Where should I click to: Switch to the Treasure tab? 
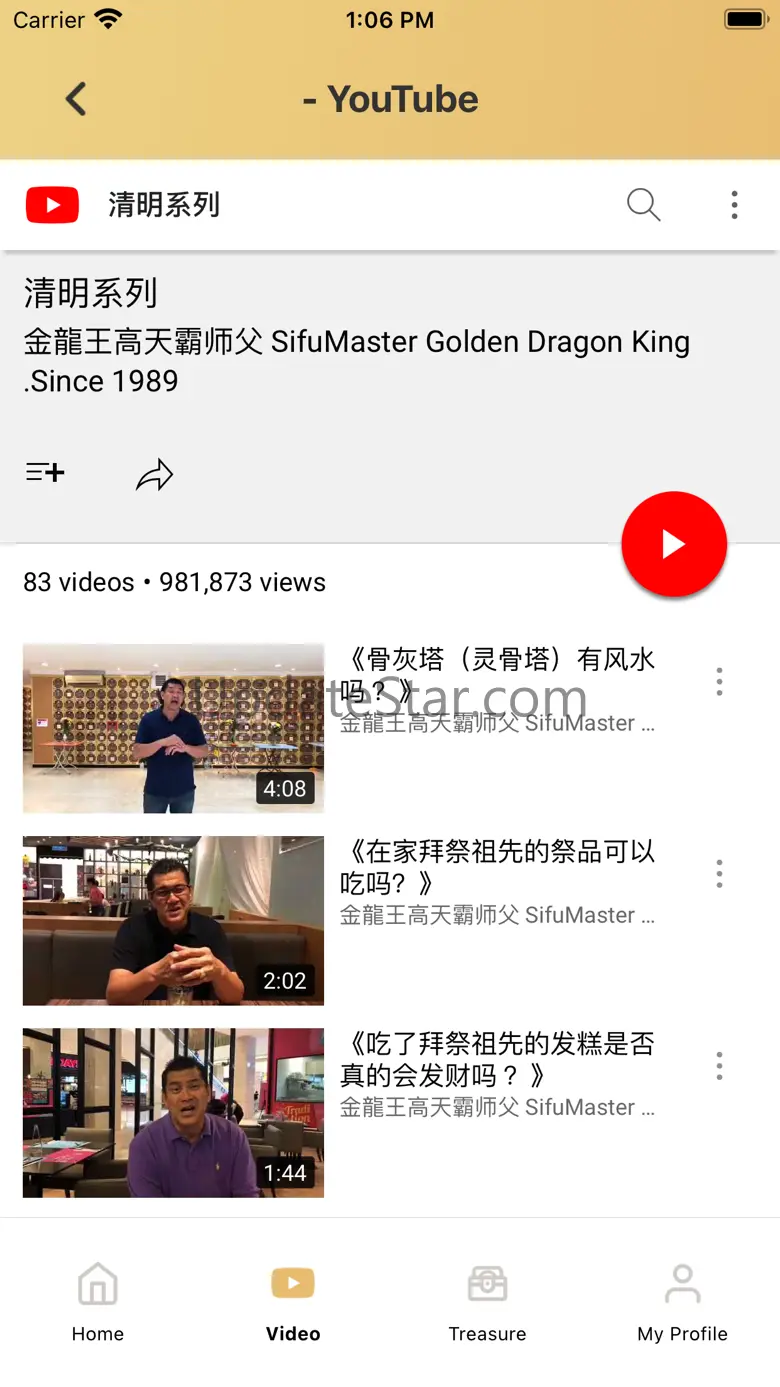coord(487,1303)
